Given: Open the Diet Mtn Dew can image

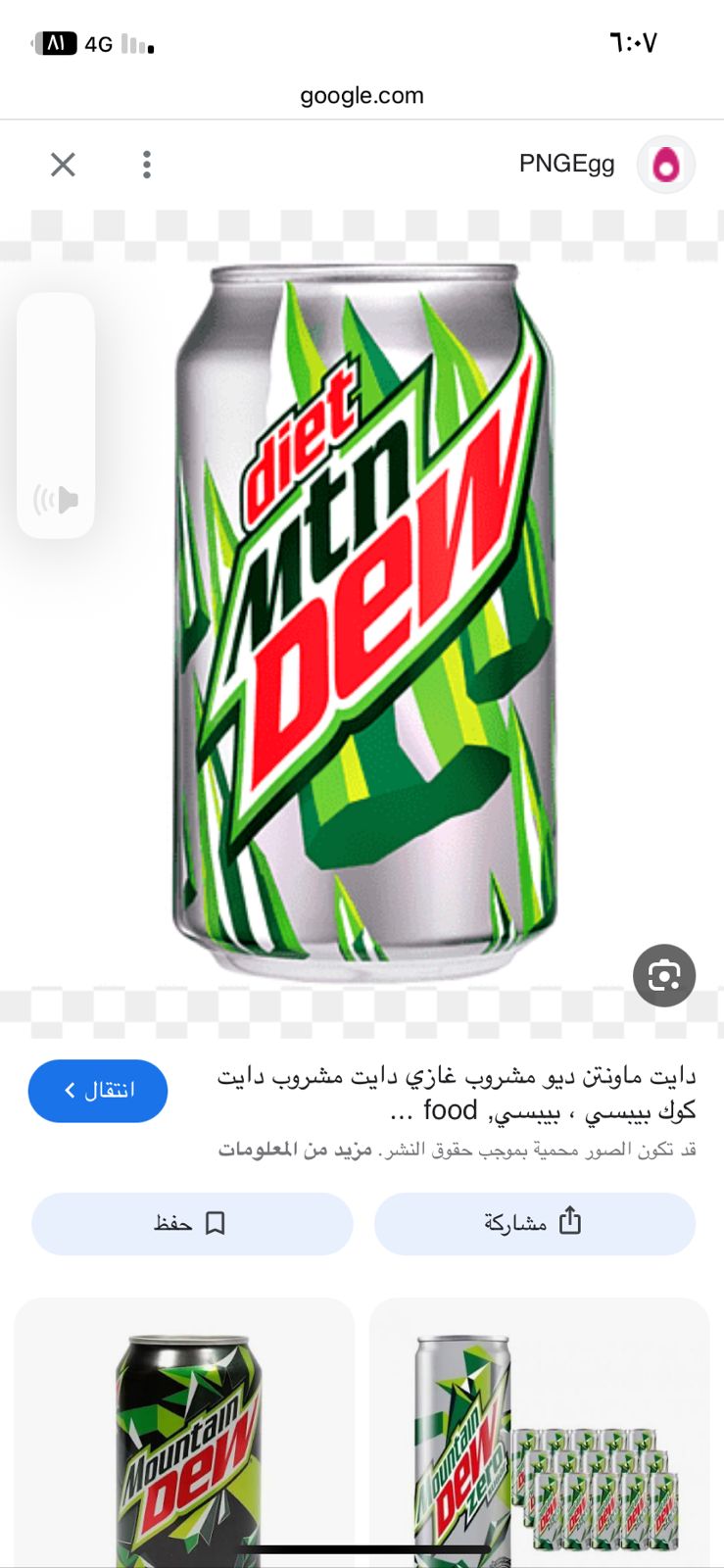Looking at the screenshot, I should tap(362, 622).
